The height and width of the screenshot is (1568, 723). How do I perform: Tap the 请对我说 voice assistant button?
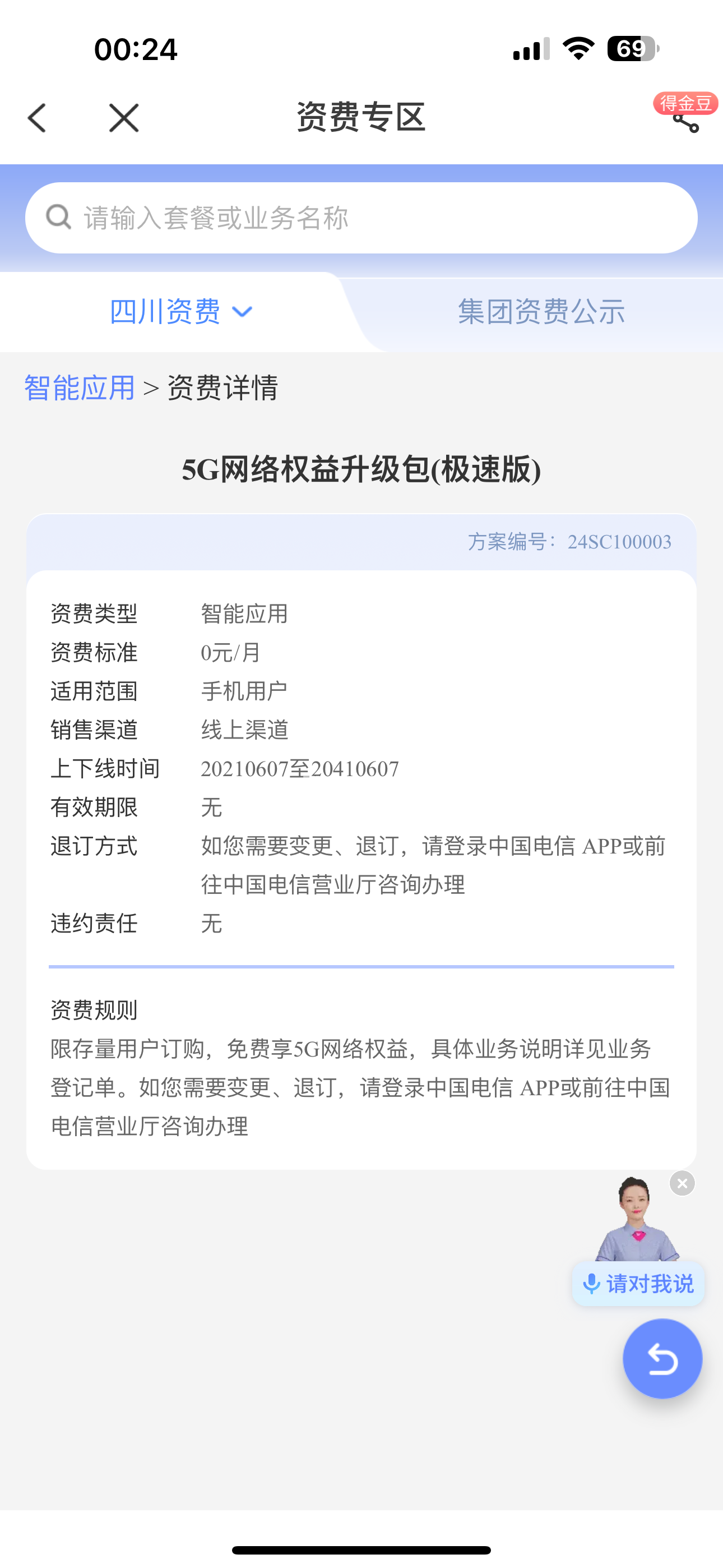point(638,1284)
